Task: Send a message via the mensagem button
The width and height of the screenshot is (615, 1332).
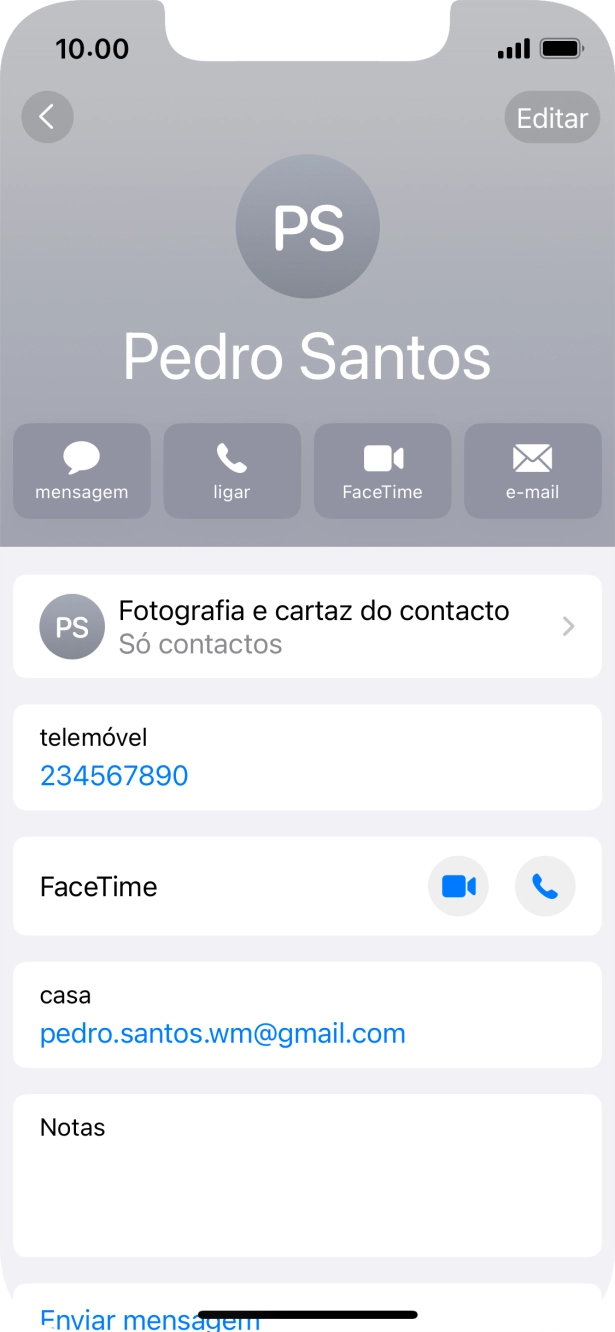Action: point(82,471)
